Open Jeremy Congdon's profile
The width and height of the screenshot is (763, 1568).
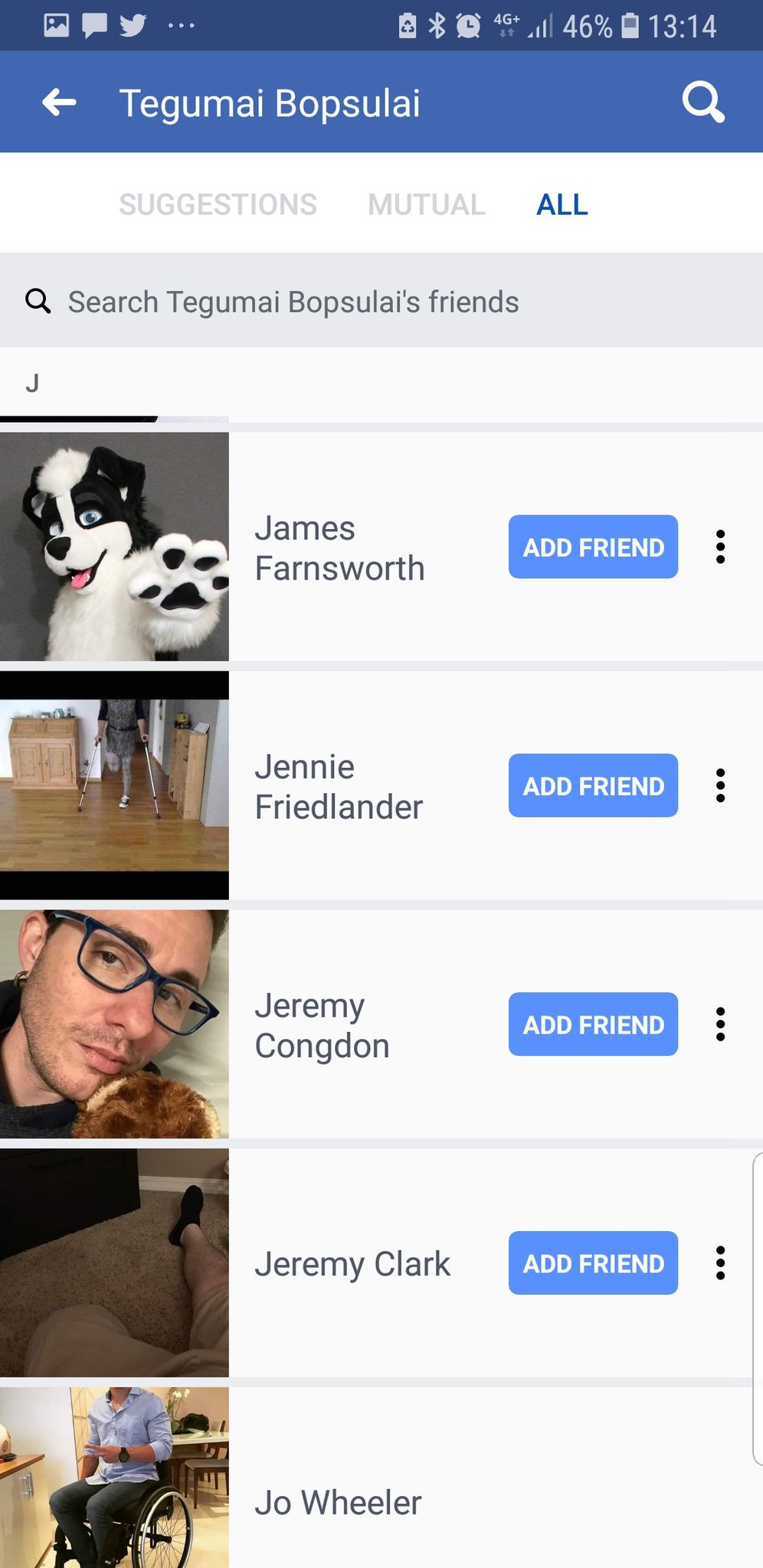tap(323, 1026)
